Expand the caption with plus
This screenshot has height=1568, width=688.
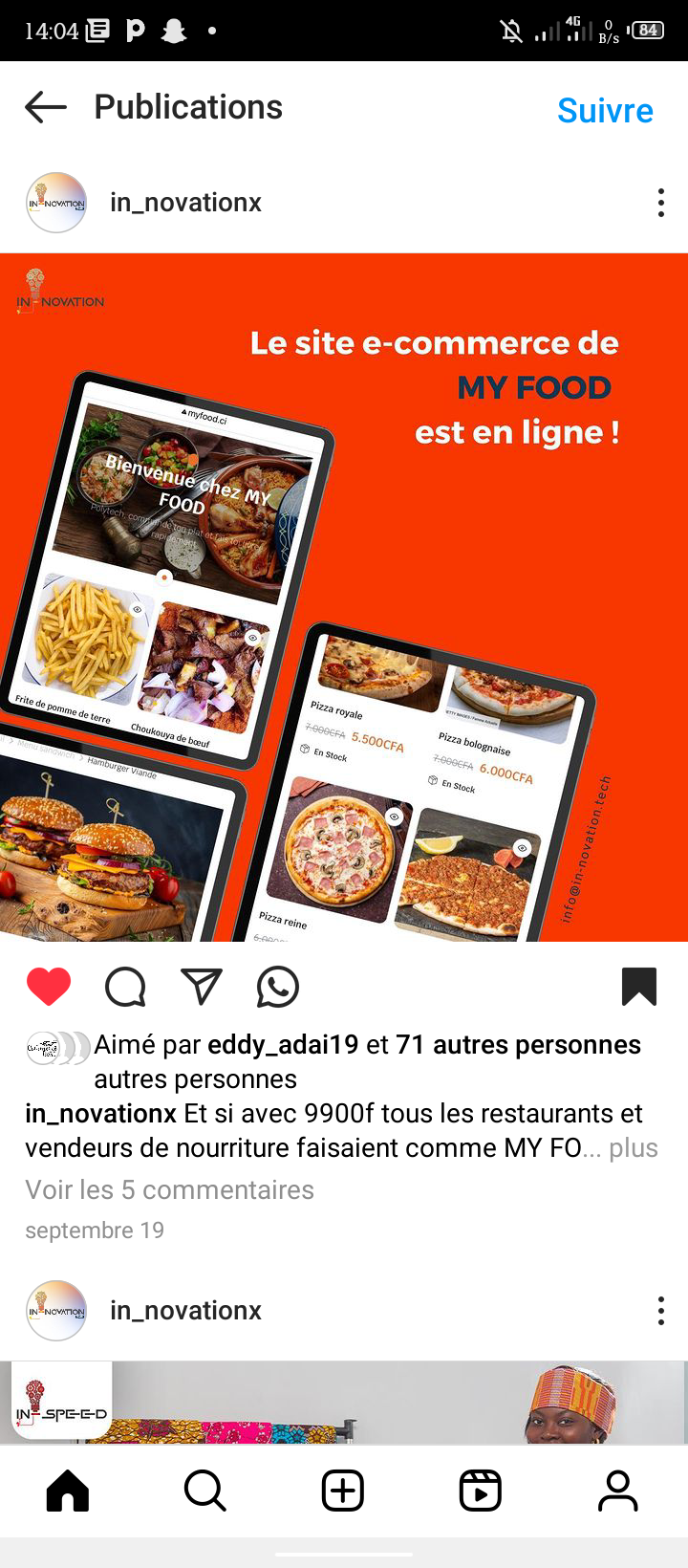634,1147
